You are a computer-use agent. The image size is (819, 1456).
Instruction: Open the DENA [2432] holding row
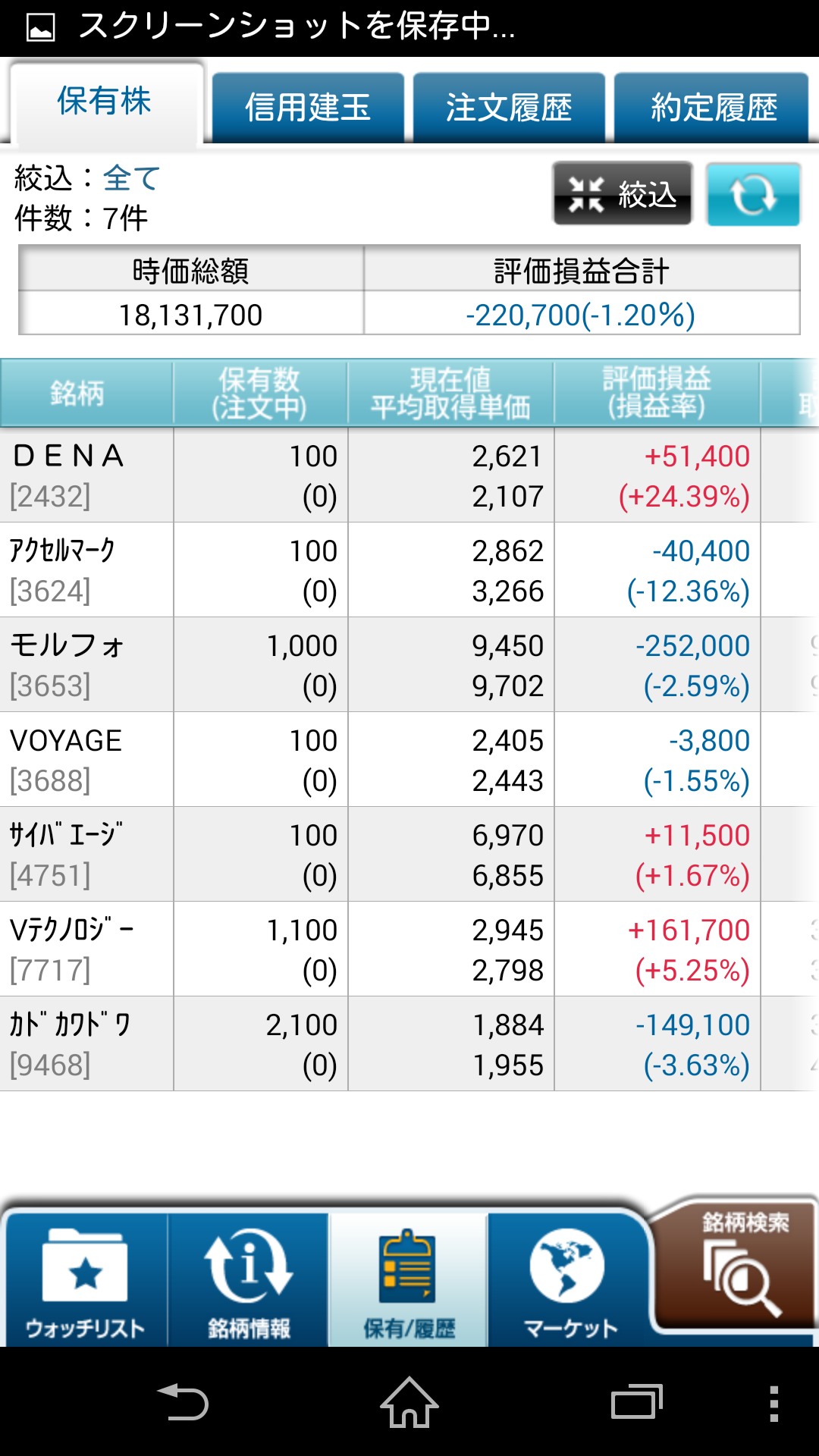(409, 475)
